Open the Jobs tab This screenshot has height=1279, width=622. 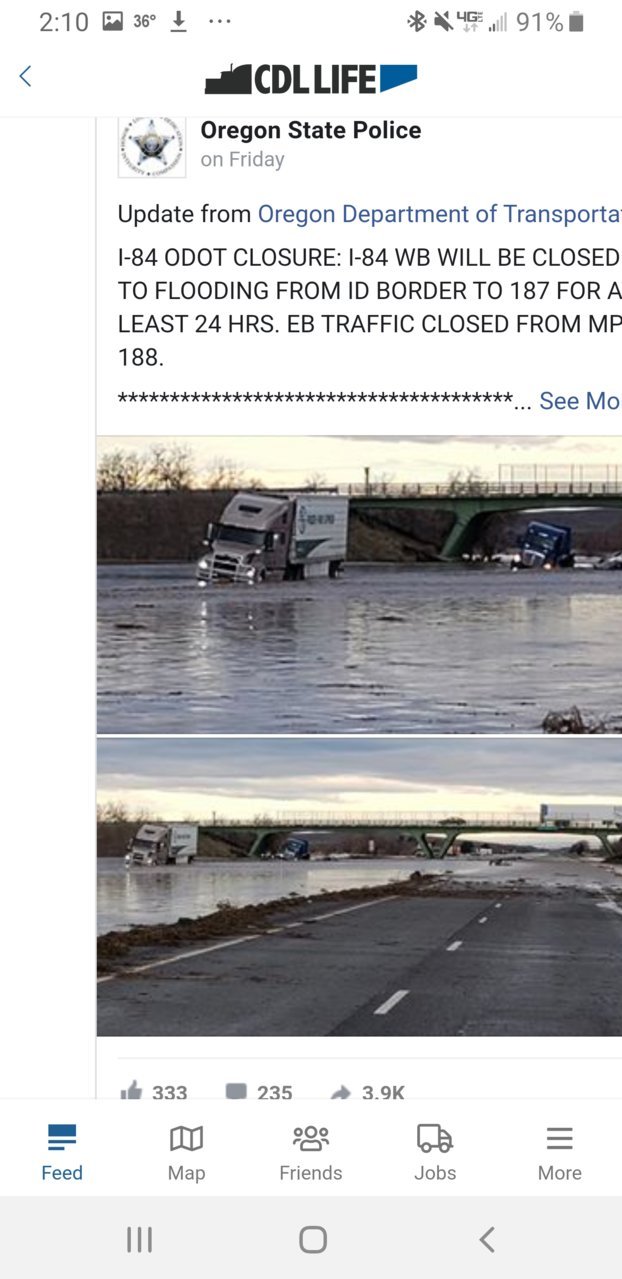(x=435, y=1152)
